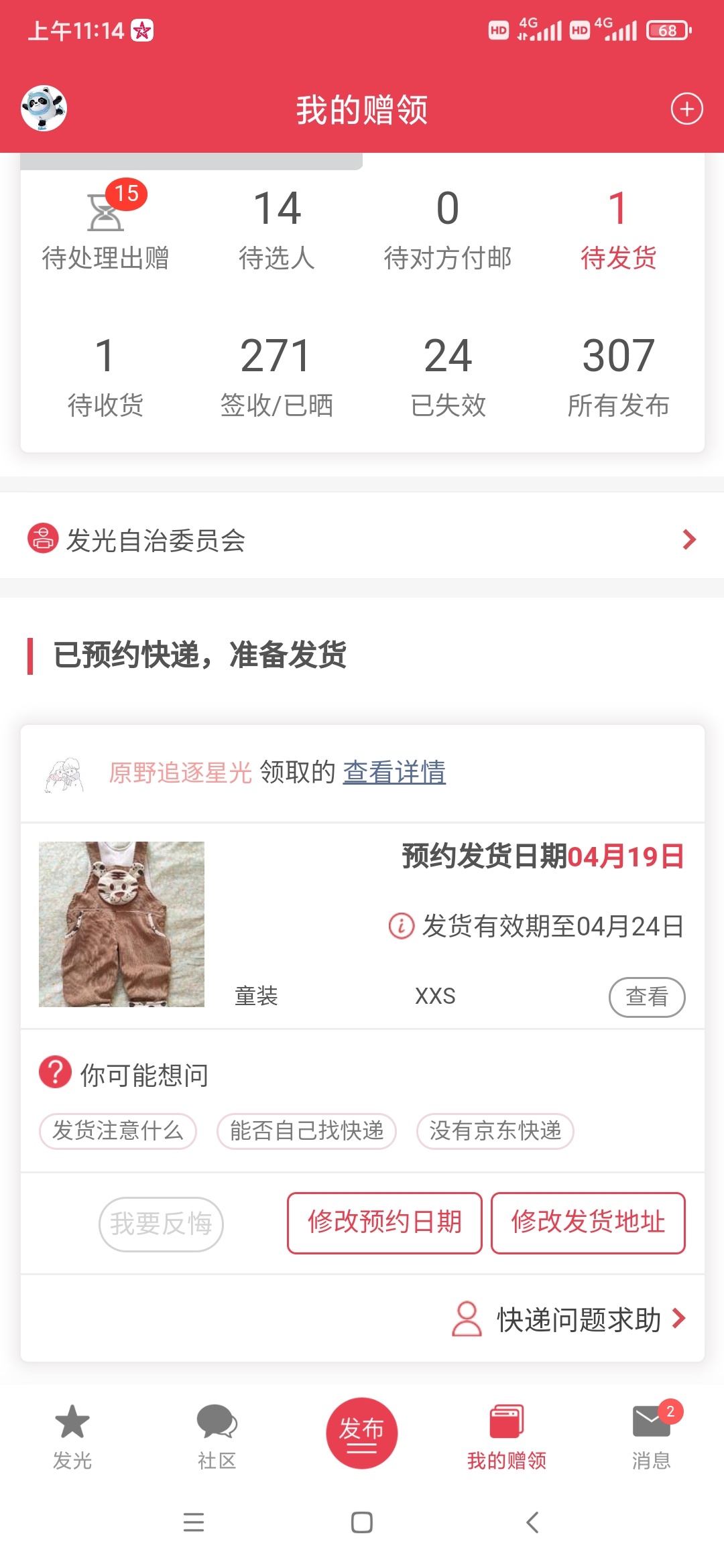This screenshot has height=1568, width=724.
Task: Open the overalls item photo
Action: [x=121, y=924]
